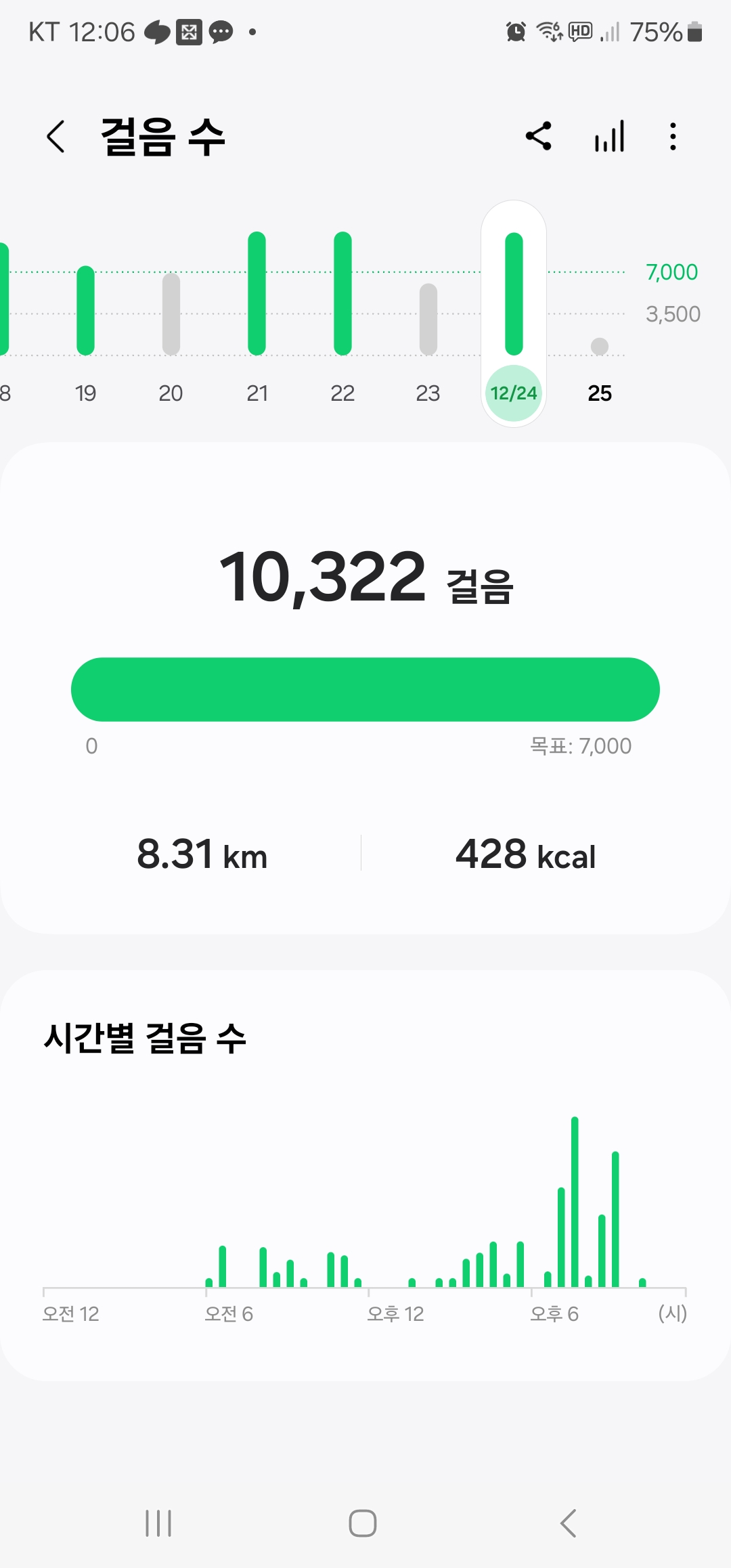Open the step trends chart icon
This screenshot has height=1568, width=731.
[609, 137]
